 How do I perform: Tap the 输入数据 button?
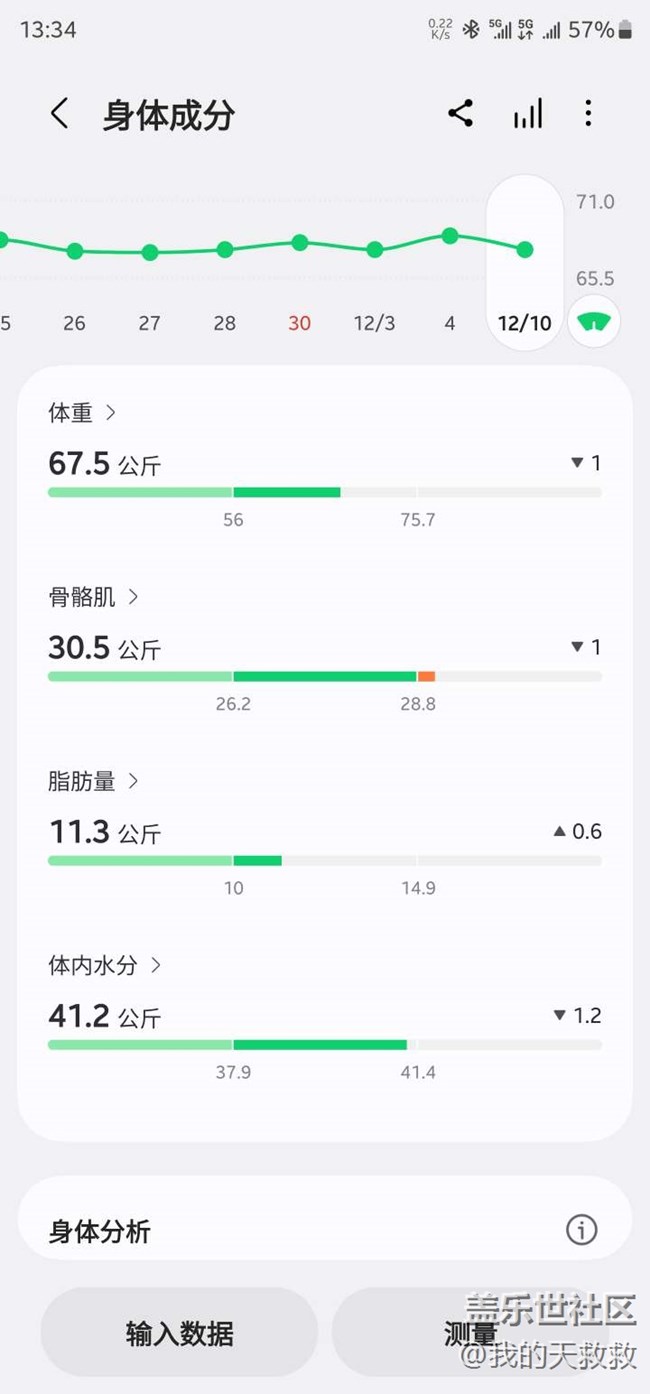pos(179,1332)
